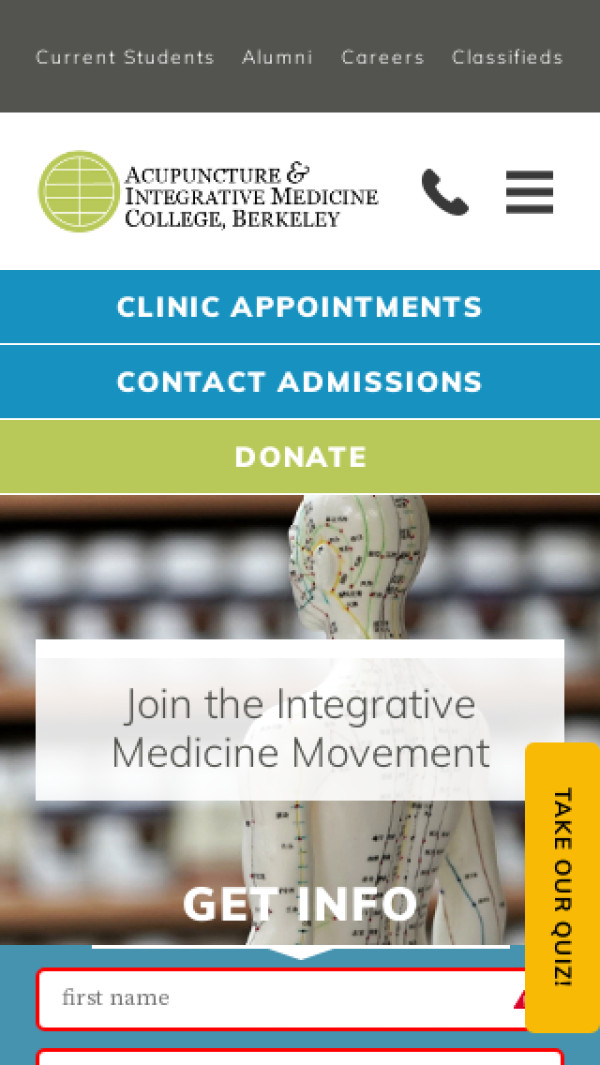Go to the Alumni page
Screen dimensions: 600x1065
pos(277,58)
